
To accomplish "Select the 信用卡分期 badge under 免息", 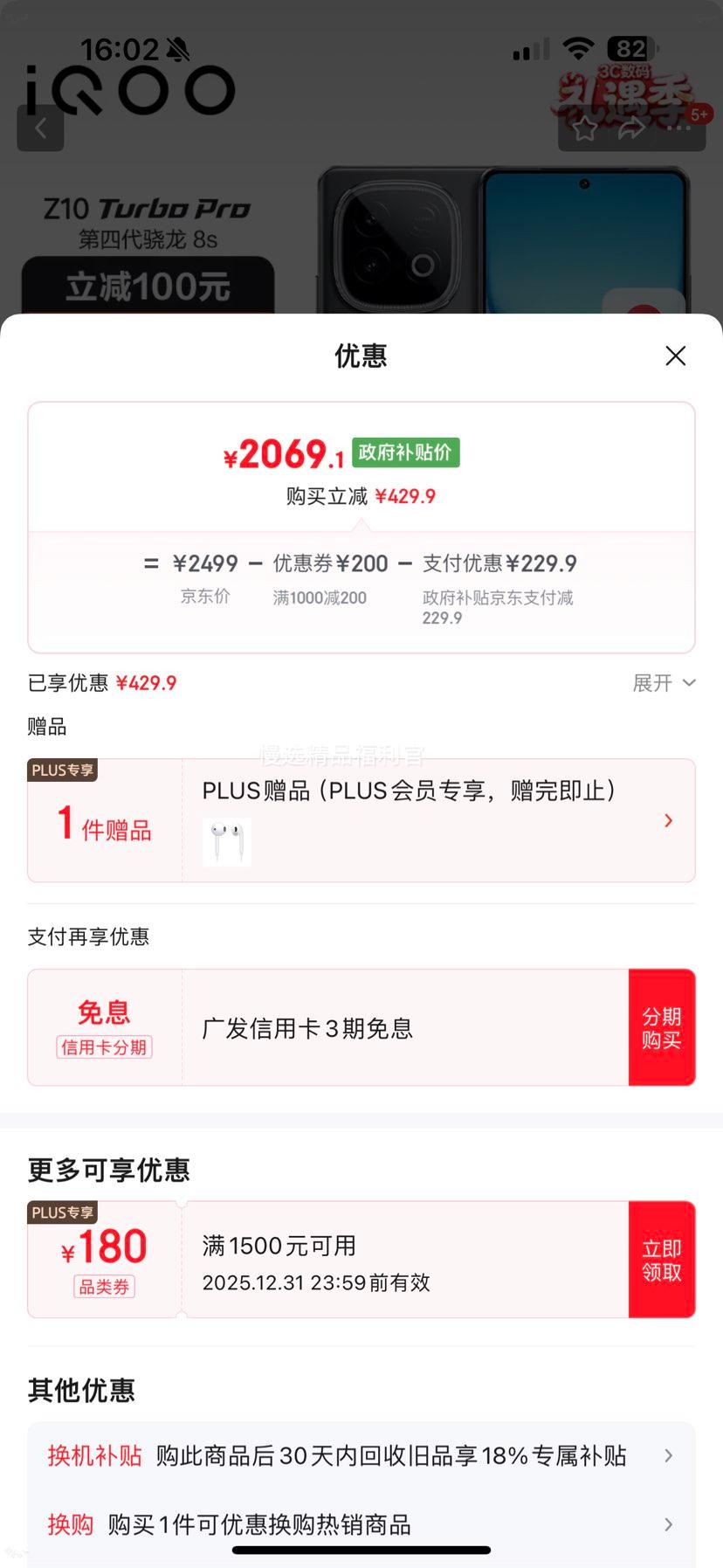I will pyautogui.click(x=103, y=1047).
